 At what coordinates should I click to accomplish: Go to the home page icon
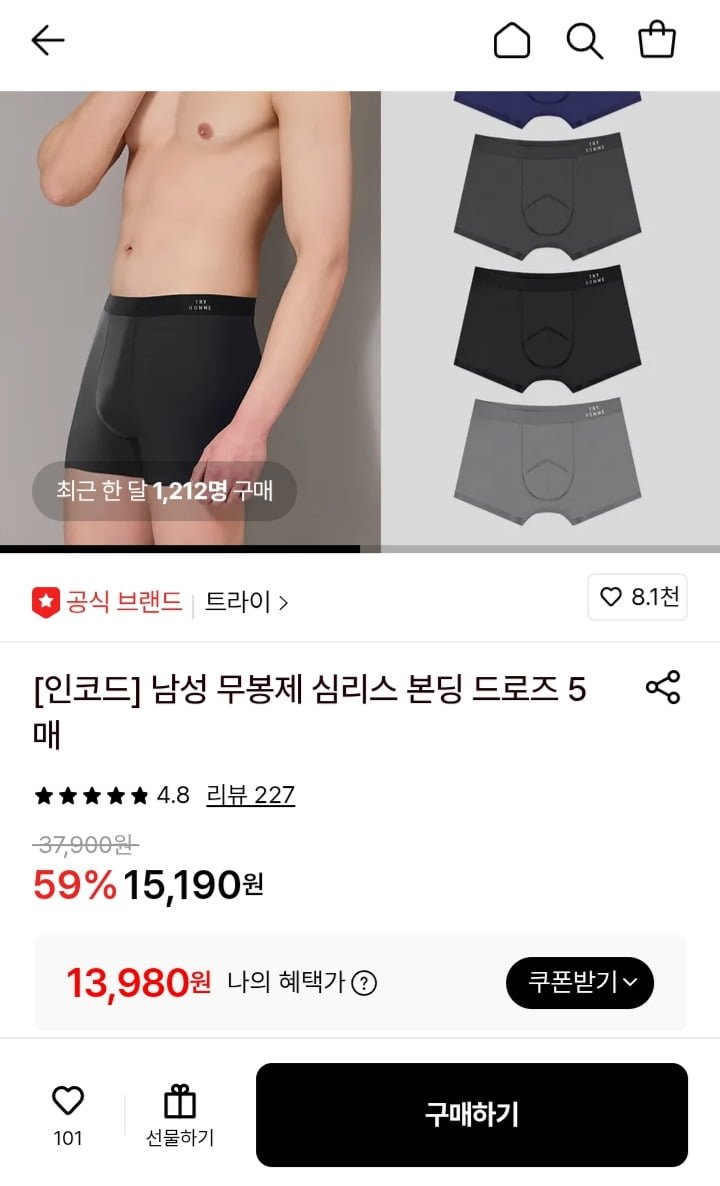[511, 40]
